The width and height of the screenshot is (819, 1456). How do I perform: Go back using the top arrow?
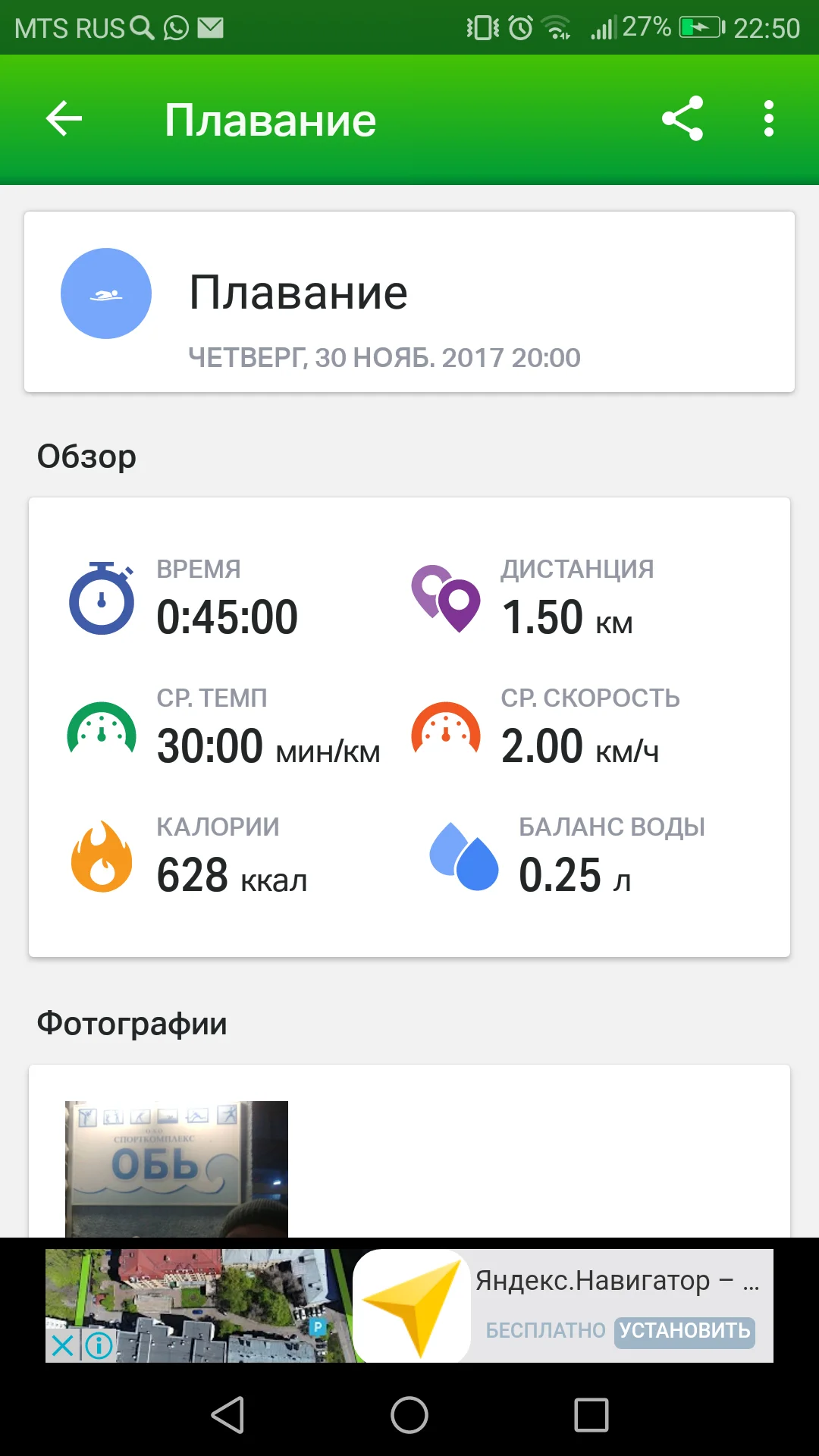pyautogui.click(x=64, y=119)
